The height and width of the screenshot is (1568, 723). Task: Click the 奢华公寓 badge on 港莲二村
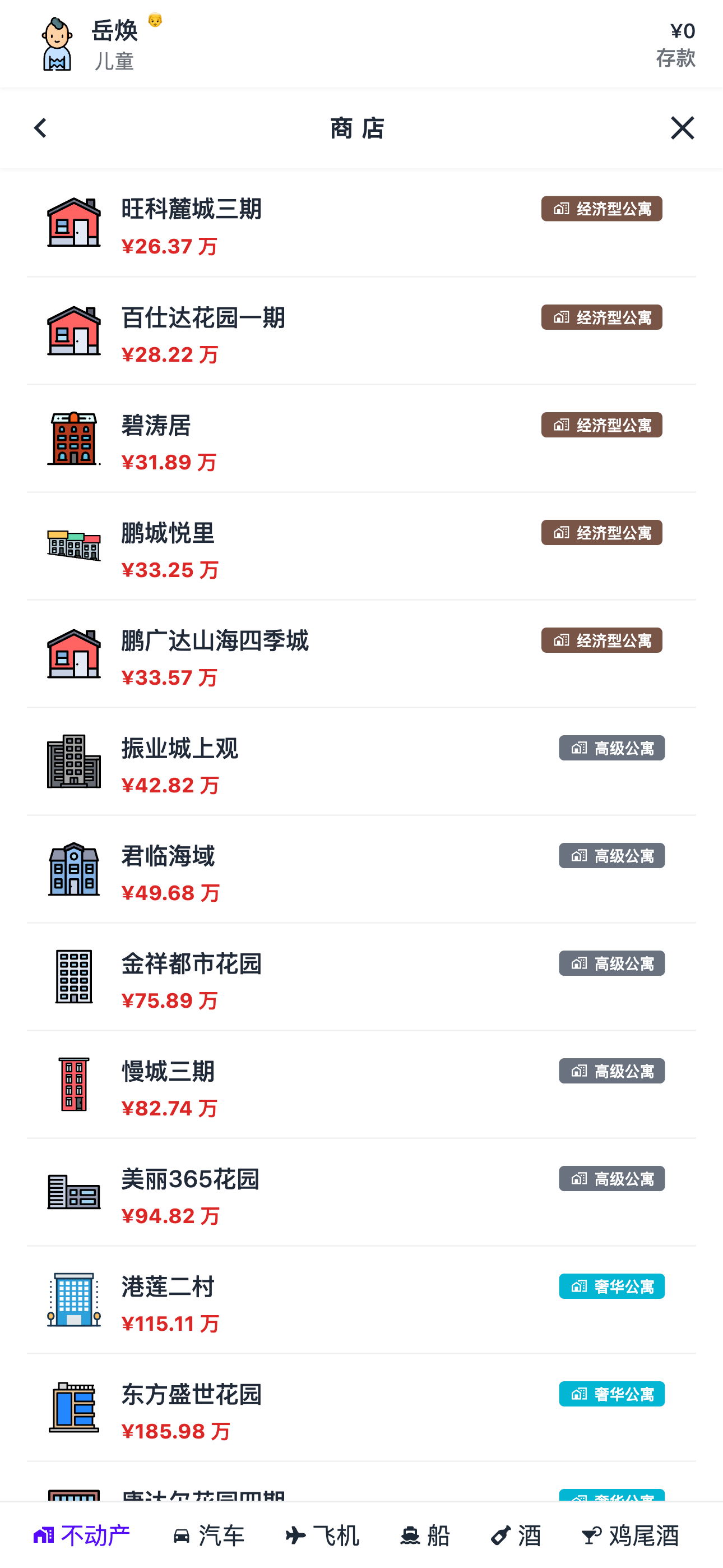(x=611, y=1286)
